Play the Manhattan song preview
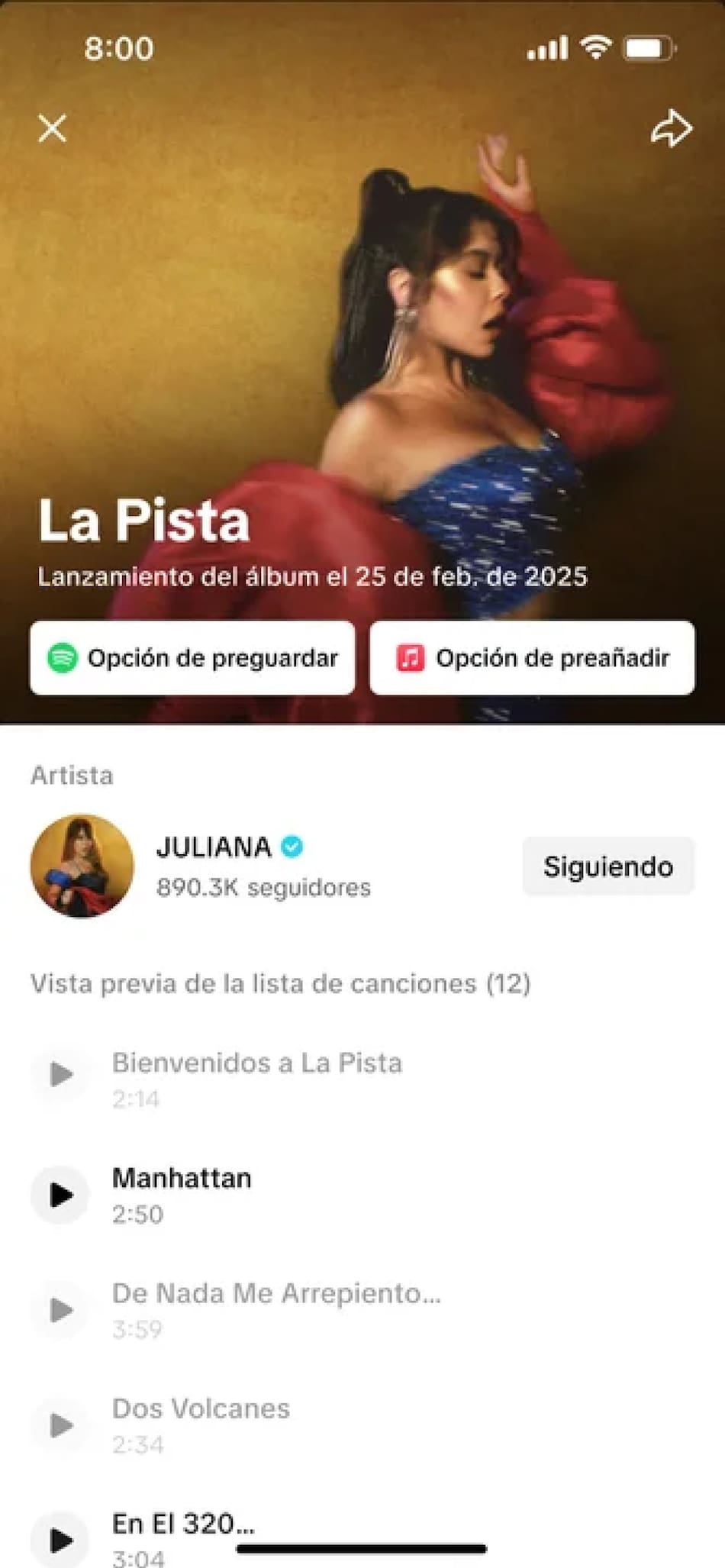 pyautogui.click(x=60, y=1195)
